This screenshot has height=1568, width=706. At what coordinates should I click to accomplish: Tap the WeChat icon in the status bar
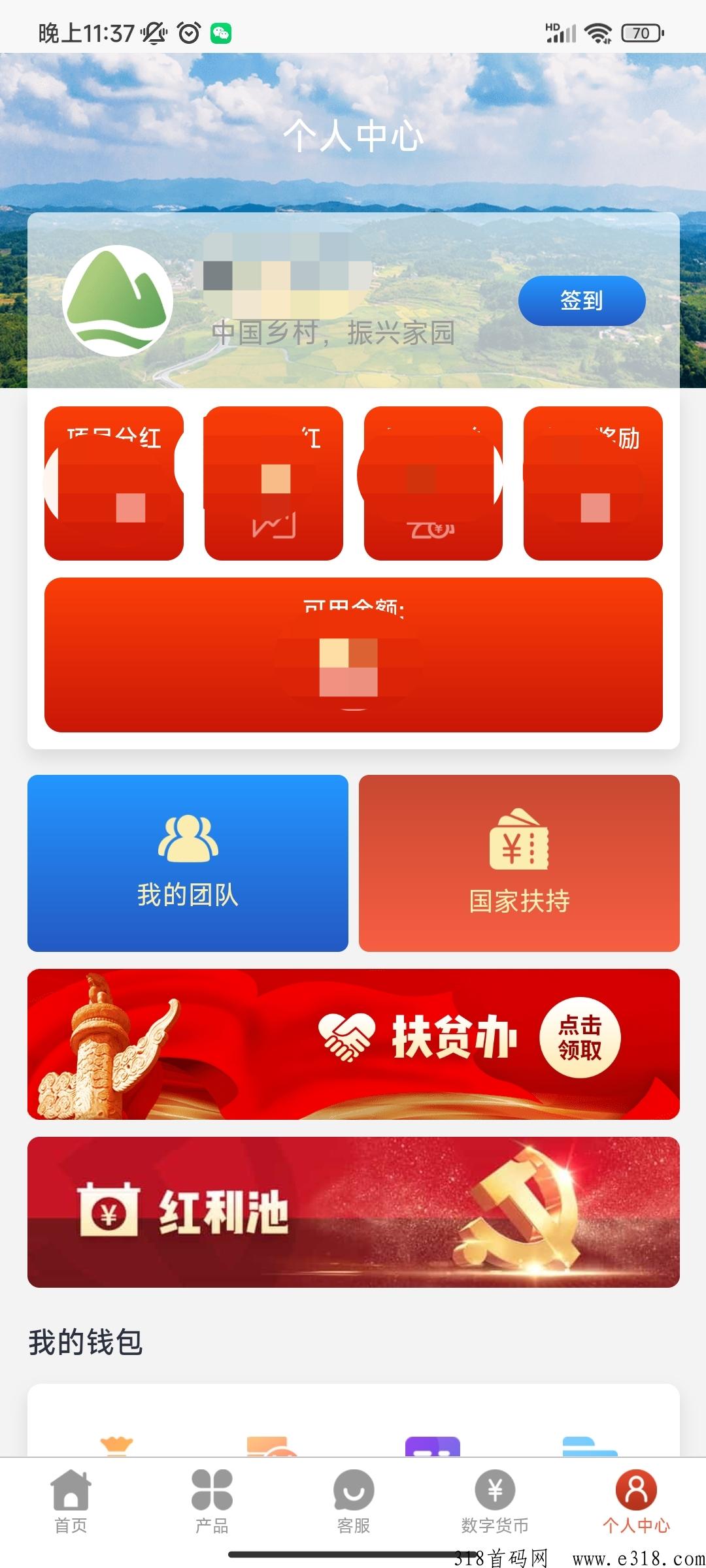(221, 31)
